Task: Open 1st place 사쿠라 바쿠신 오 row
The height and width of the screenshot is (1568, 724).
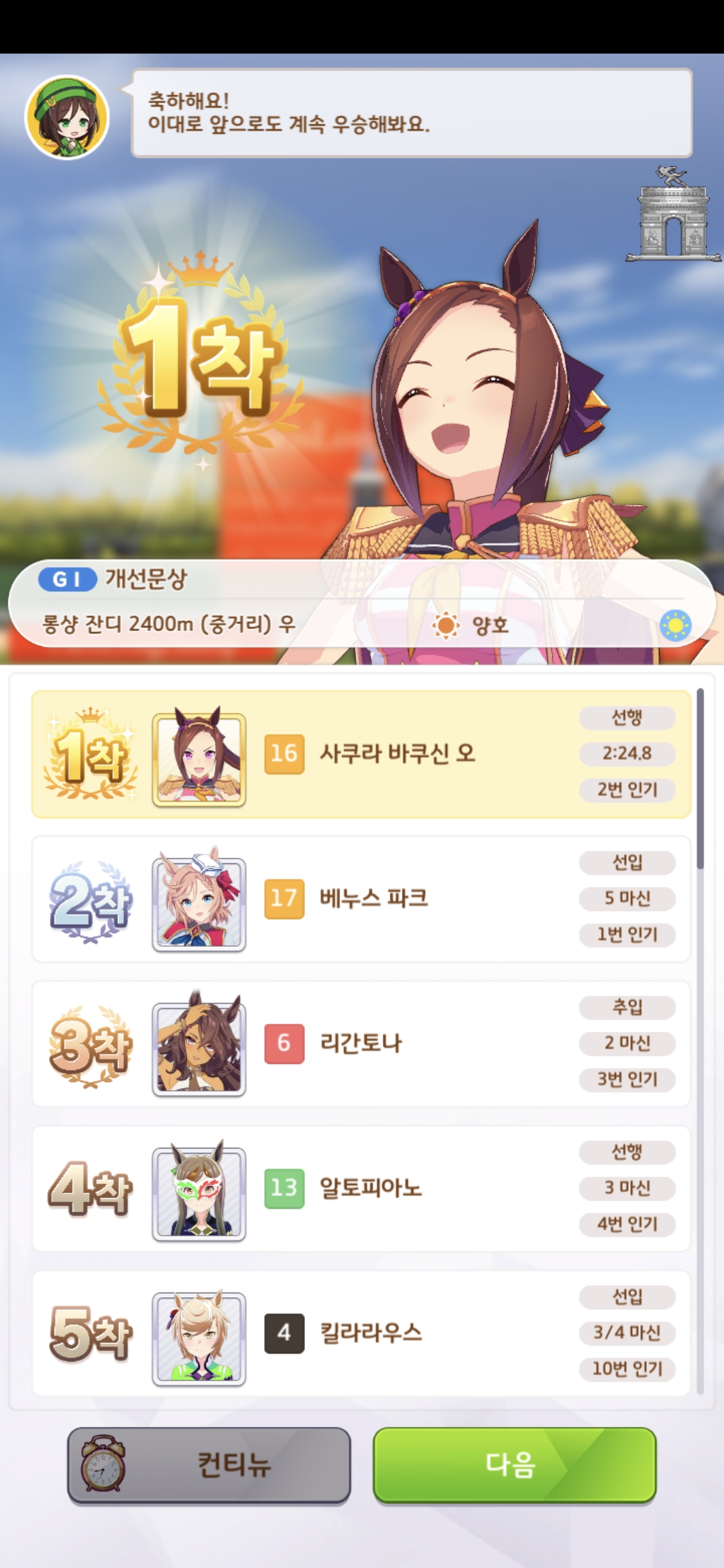Action: tap(361, 754)
